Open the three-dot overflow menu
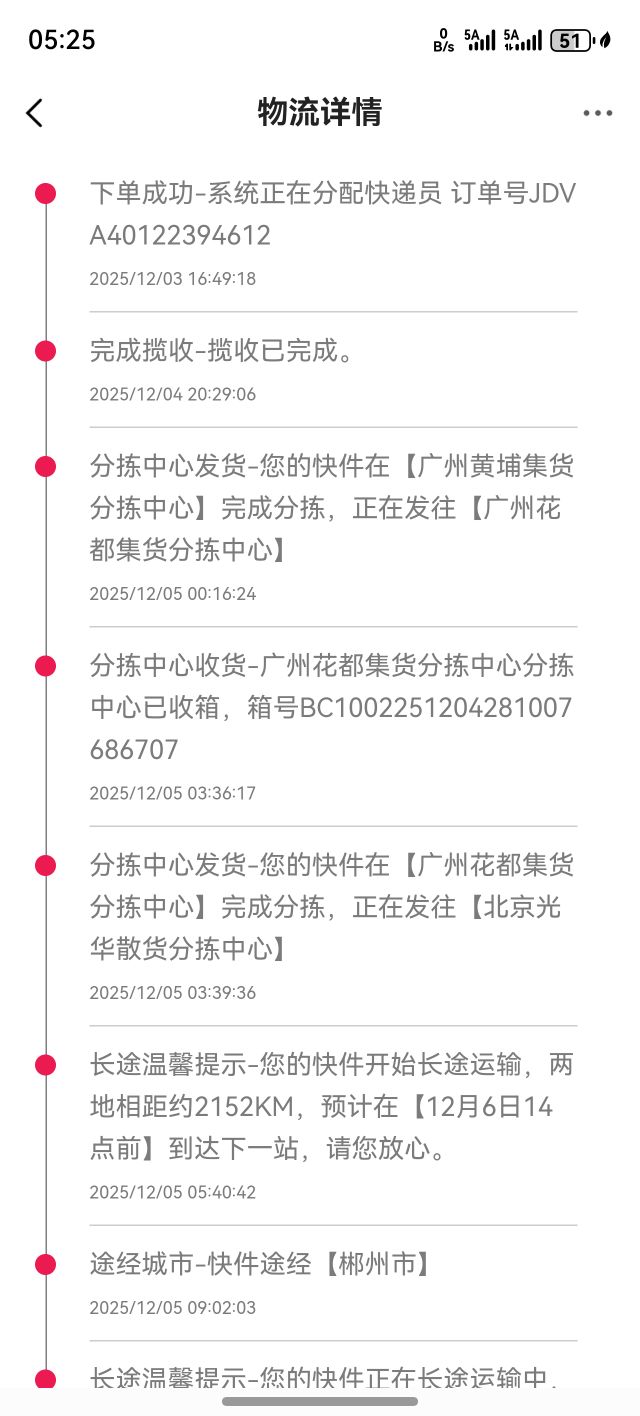The width and height of the screenshot is (640, 1416). pyautogui.click(x=597, y=113)
